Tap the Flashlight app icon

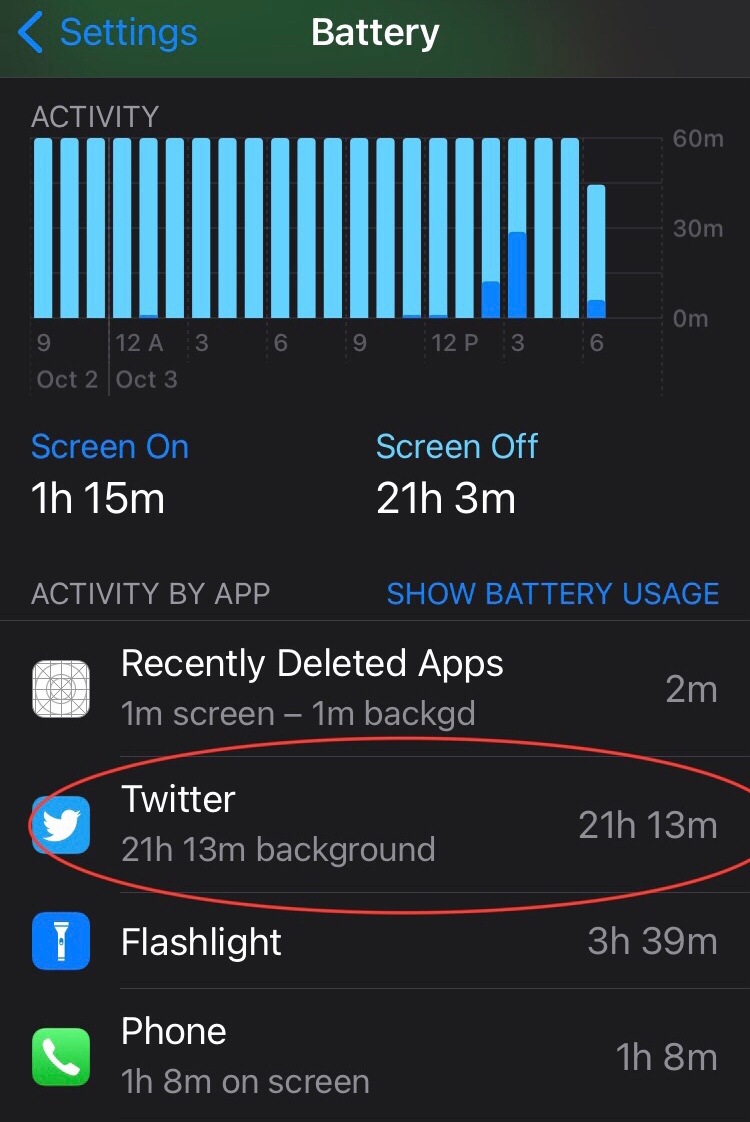click(x=62, y=940)
